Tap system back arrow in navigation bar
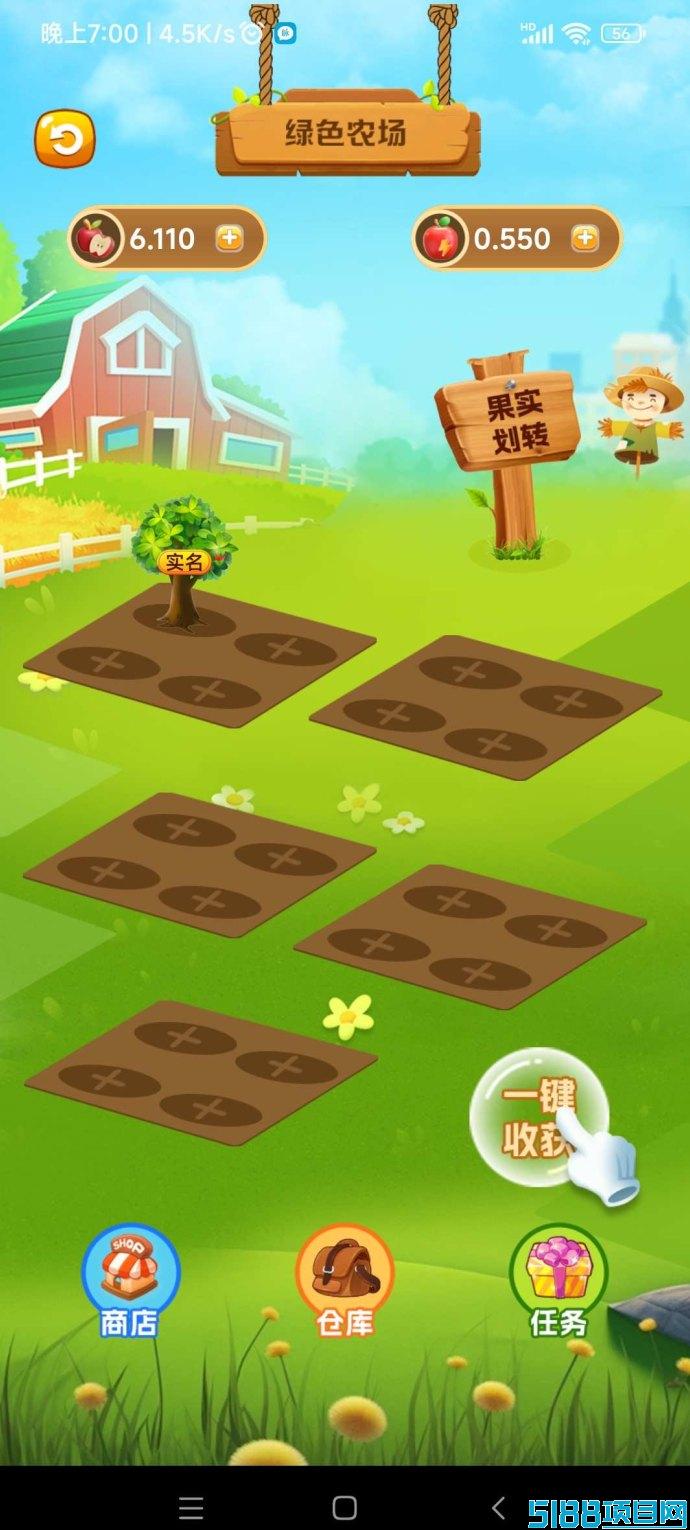 pos(499,1507)
